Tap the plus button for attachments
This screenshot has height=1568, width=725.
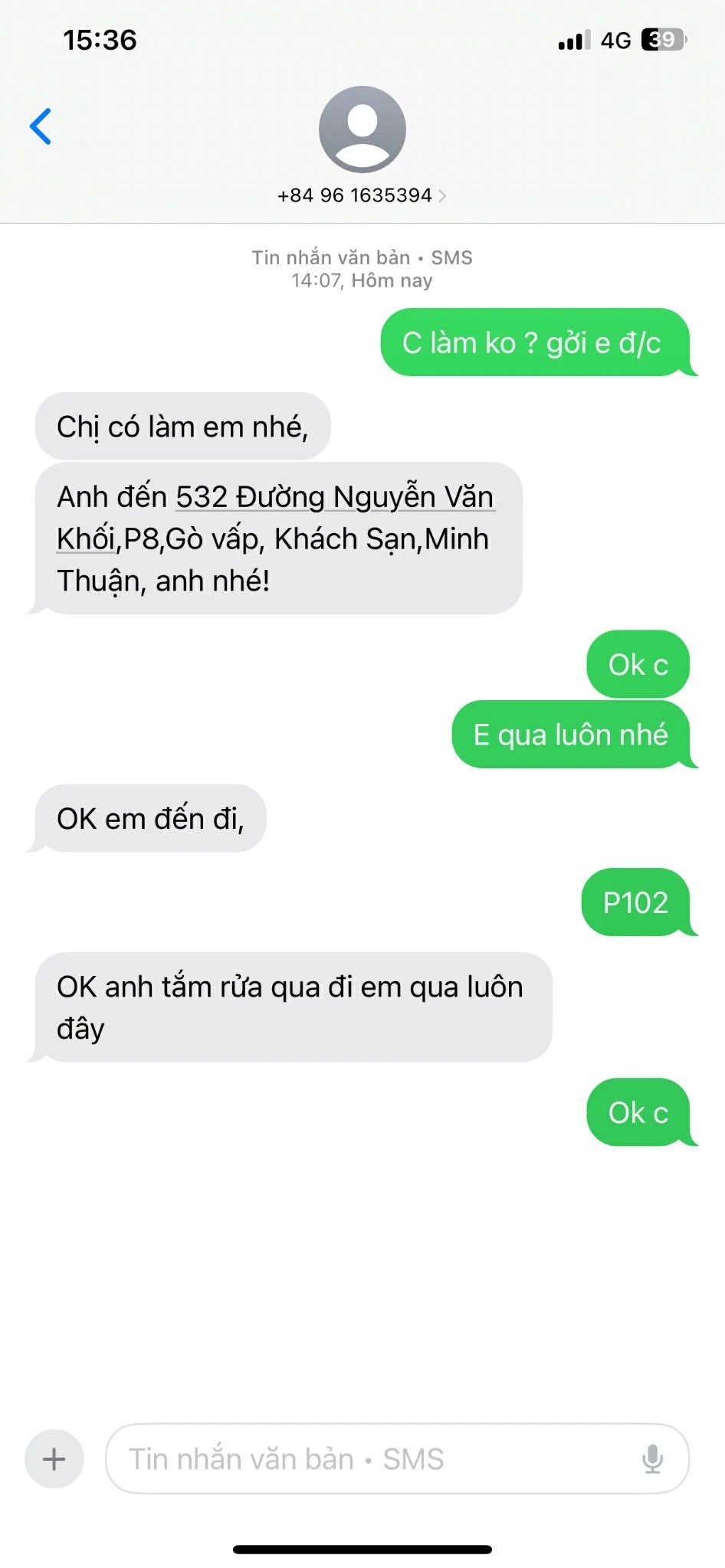(x=54, y=1458)
